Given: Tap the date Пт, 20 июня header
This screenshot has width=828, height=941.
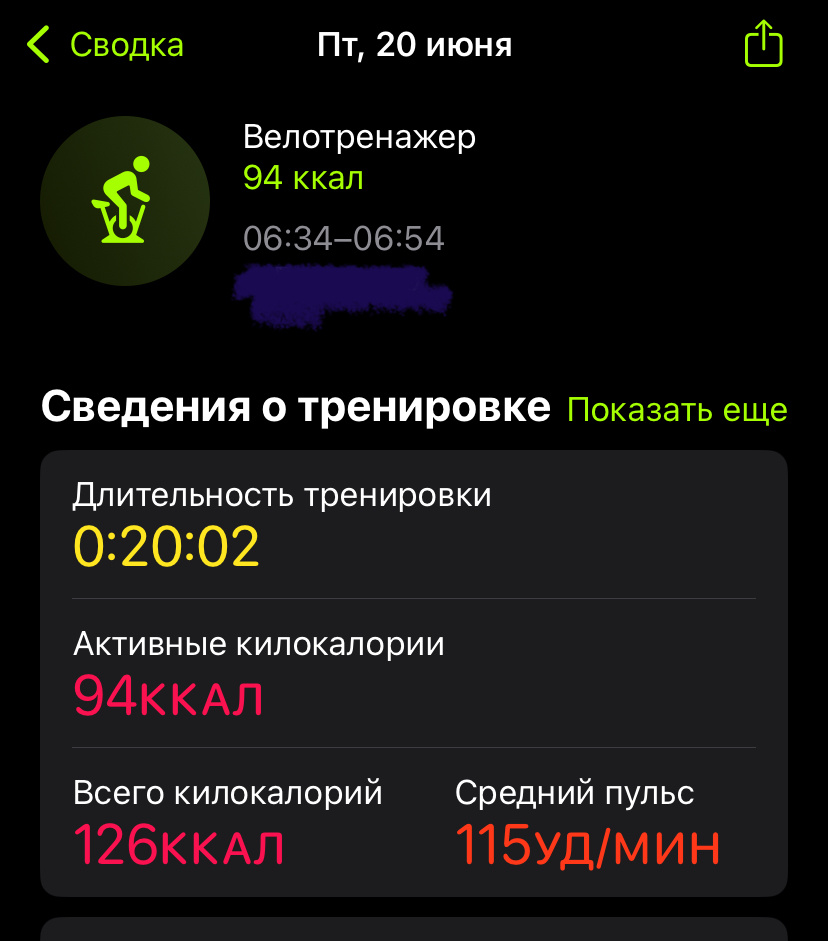Looking at the screenshot, I should tap(416, 44).
